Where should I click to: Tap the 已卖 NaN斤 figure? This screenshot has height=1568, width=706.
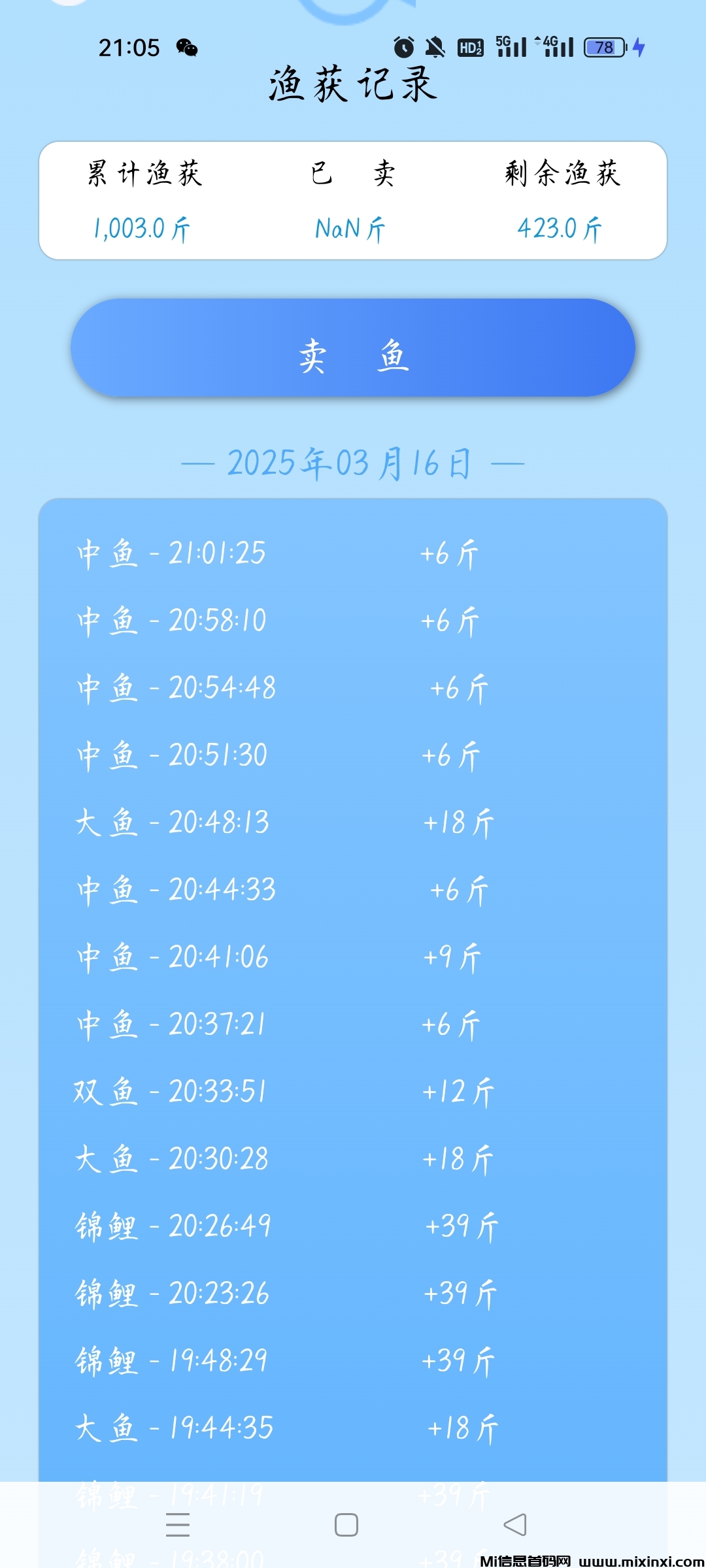pos(350,228)
